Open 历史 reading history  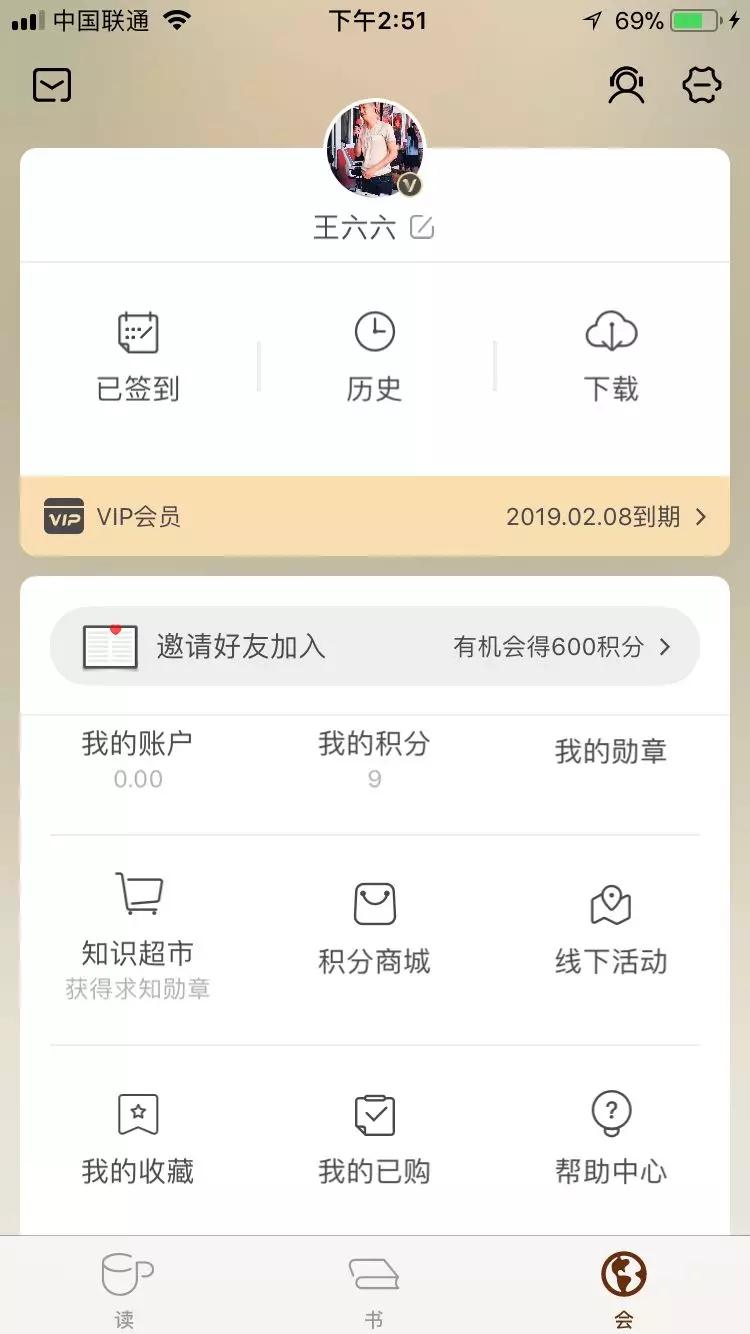tap(374, 355)
